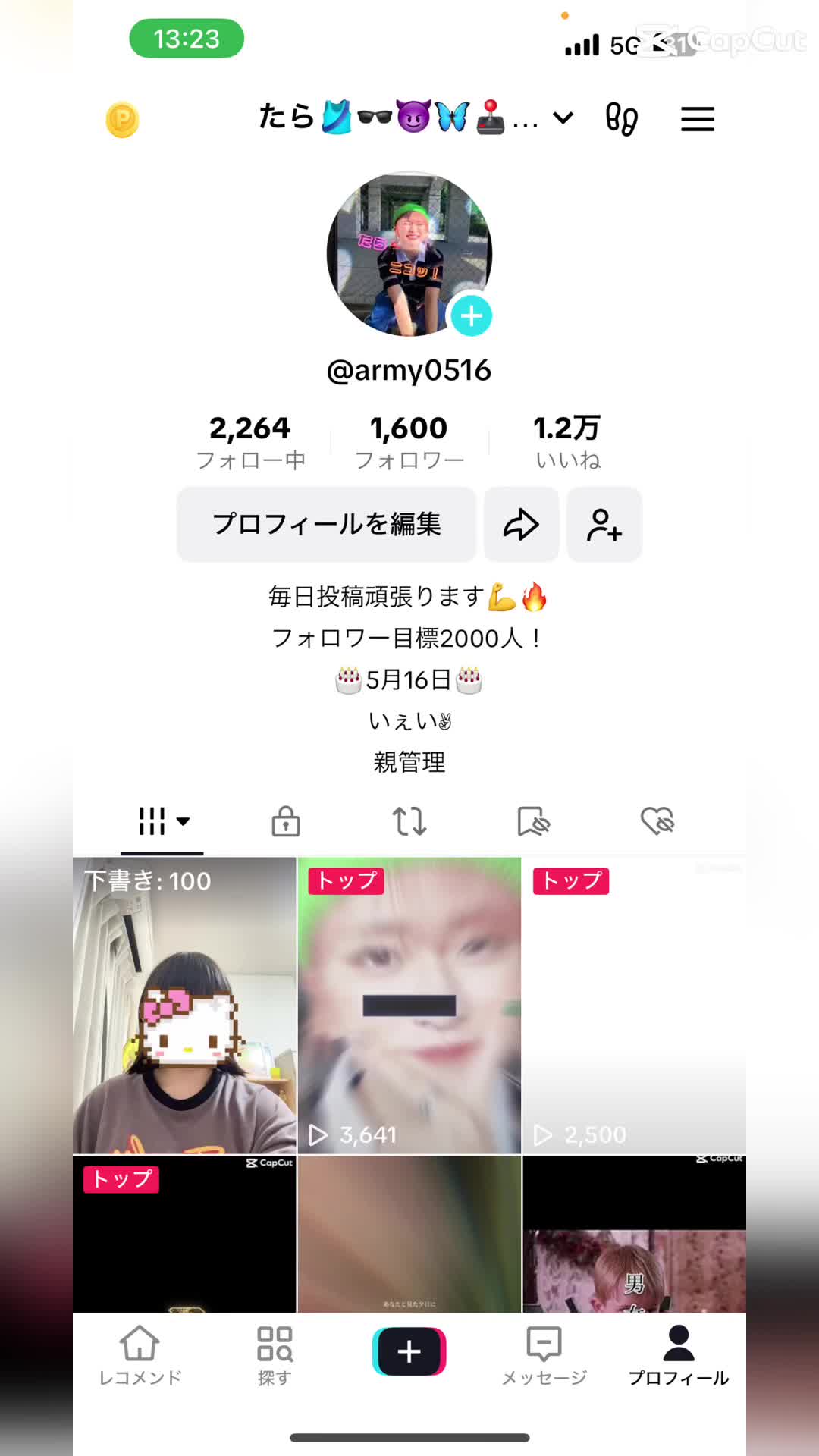
Task: Switch to the hidden liked videos tab
Action: 657,821
